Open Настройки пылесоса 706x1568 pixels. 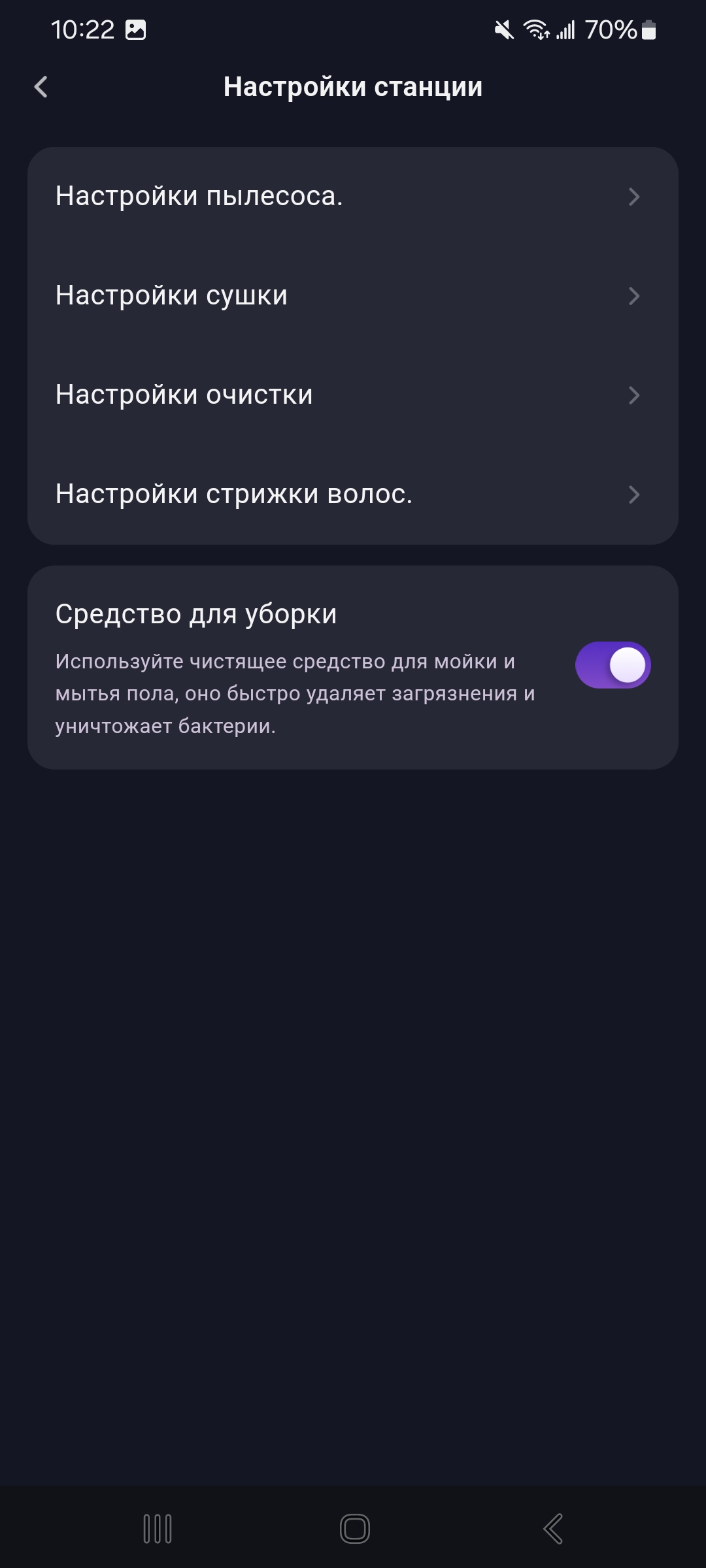[x=353, y=197]
